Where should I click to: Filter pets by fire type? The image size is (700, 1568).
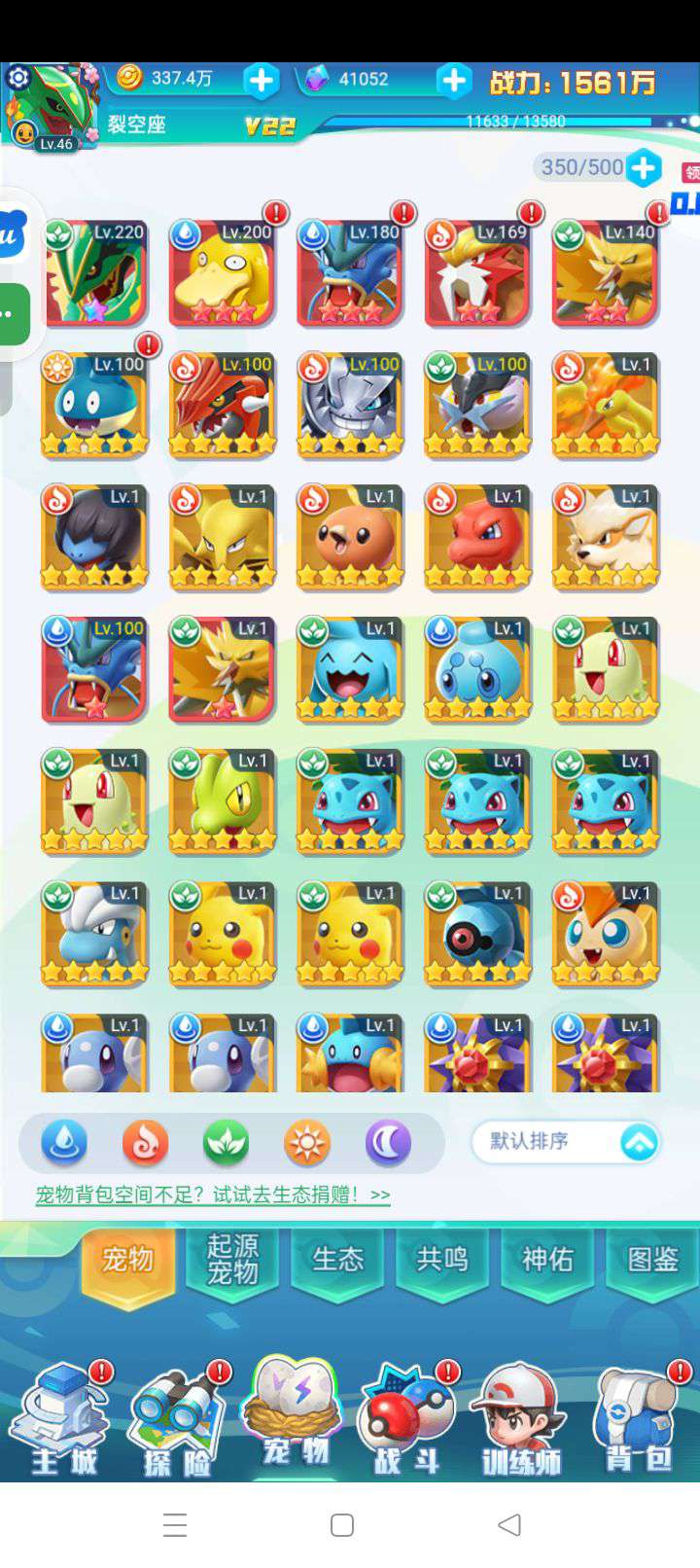pyautogui.click(x=145, y=1143)
